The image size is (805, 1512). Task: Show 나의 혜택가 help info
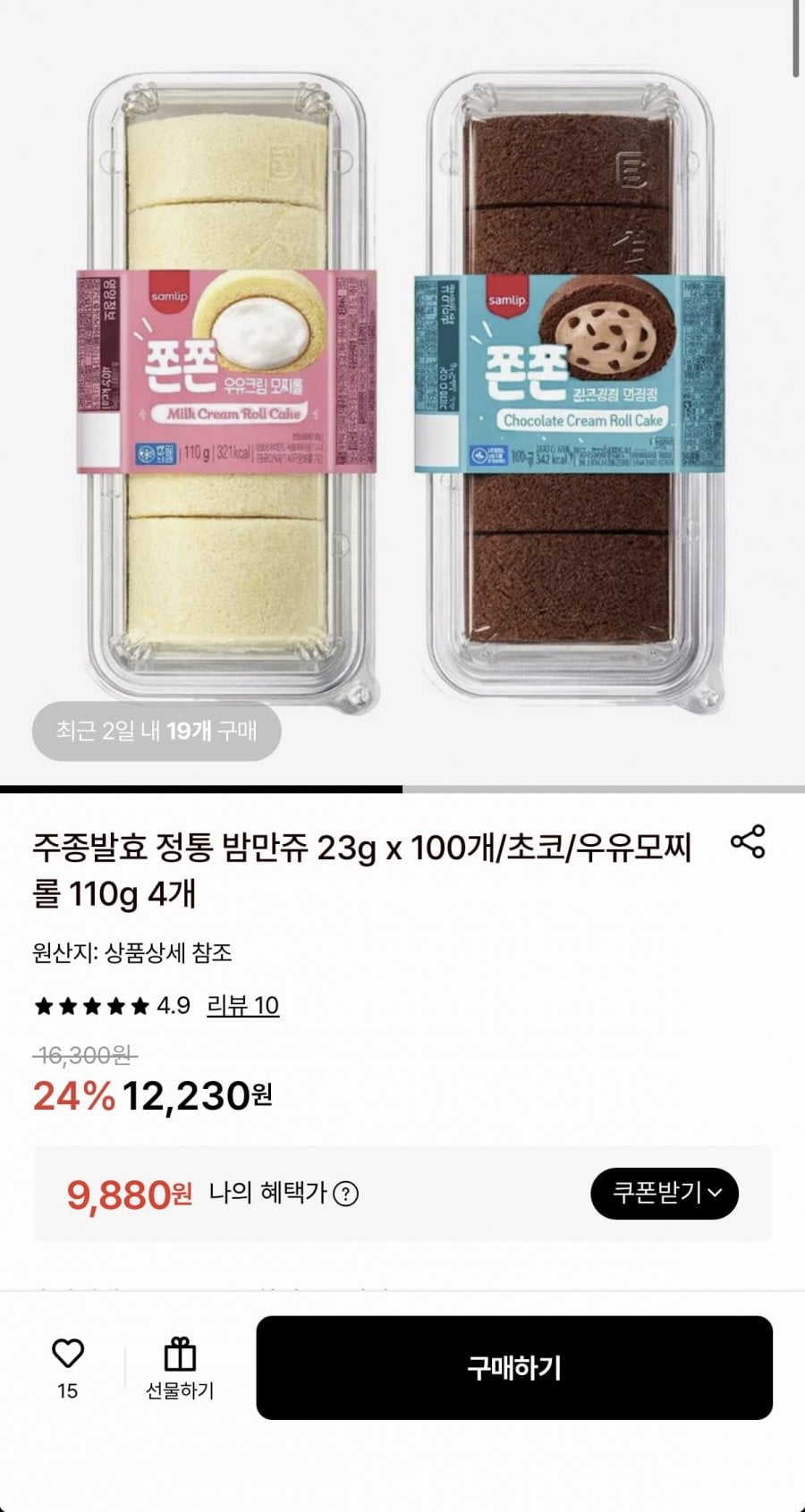[345, 1194]
